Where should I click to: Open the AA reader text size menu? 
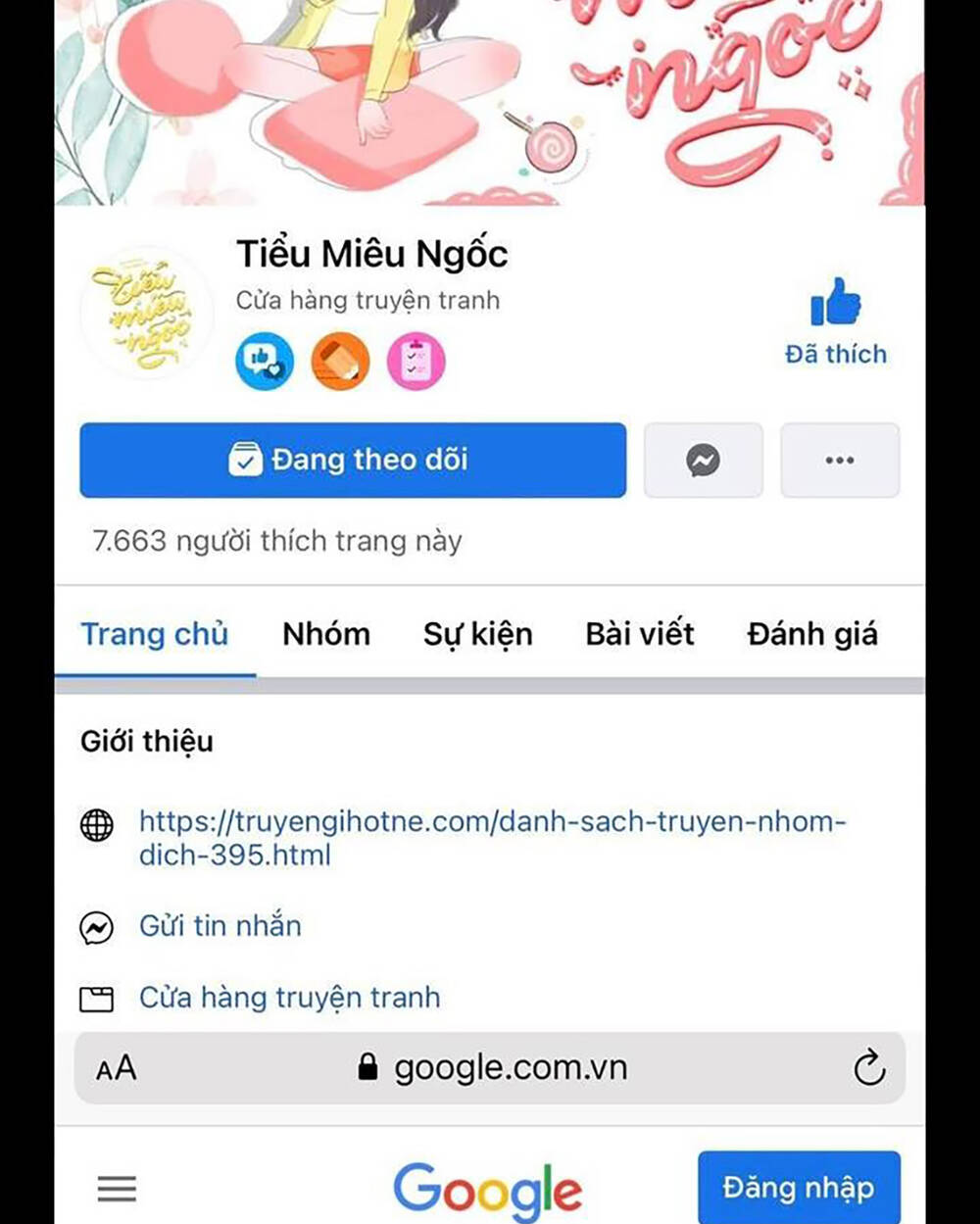117,1068
